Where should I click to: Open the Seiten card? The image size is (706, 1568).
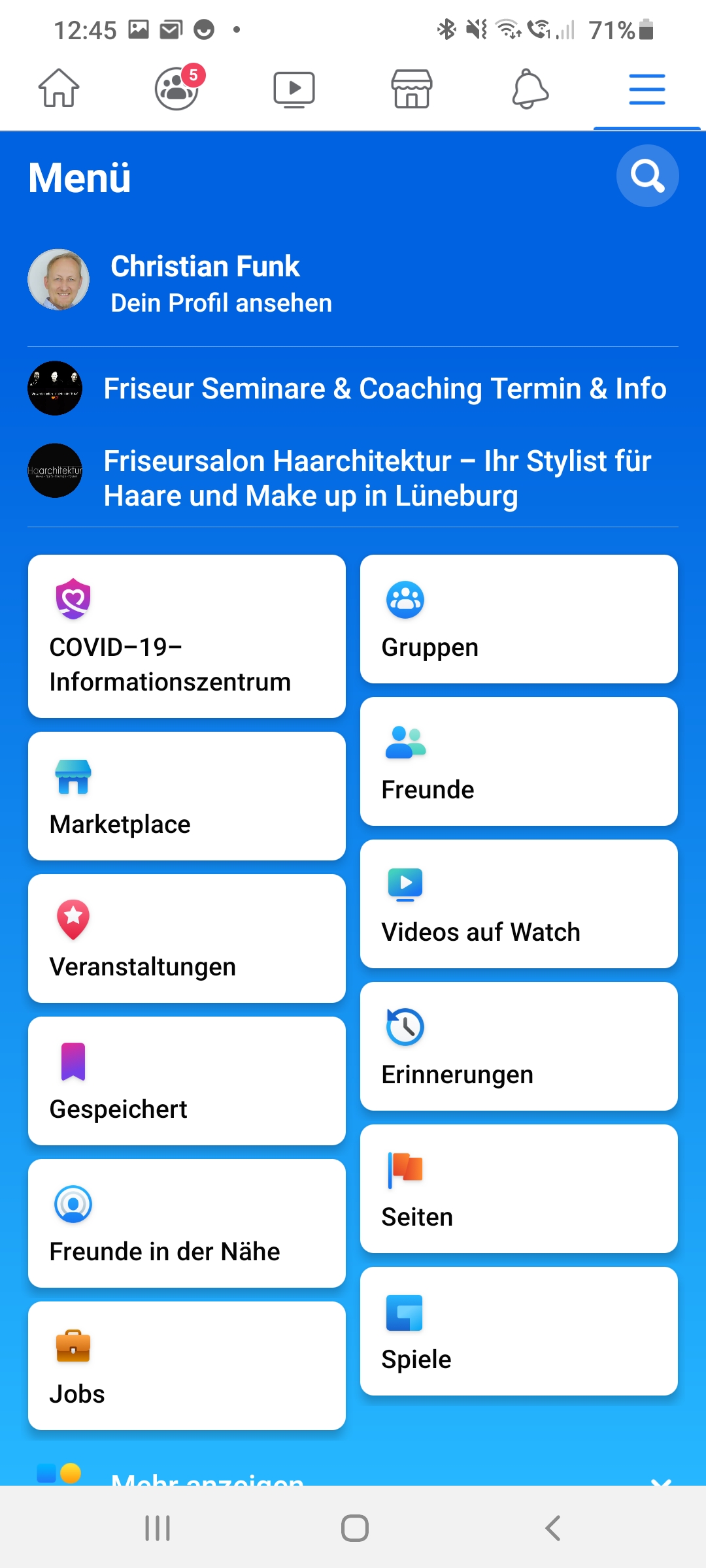coord(518,1189)
